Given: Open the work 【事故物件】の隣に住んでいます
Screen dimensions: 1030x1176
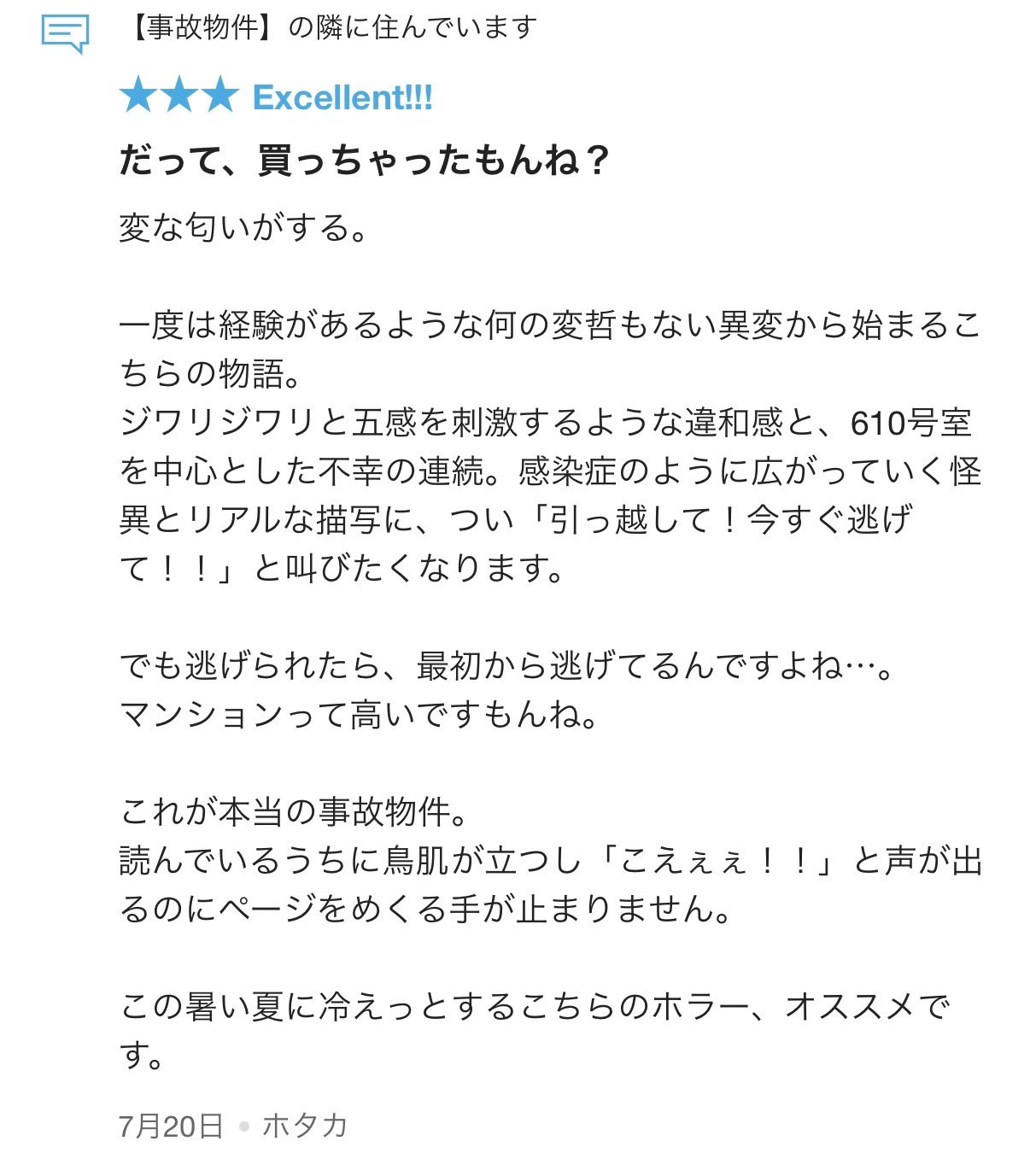Looking at the screenshot, I should [x=329, y=28].
